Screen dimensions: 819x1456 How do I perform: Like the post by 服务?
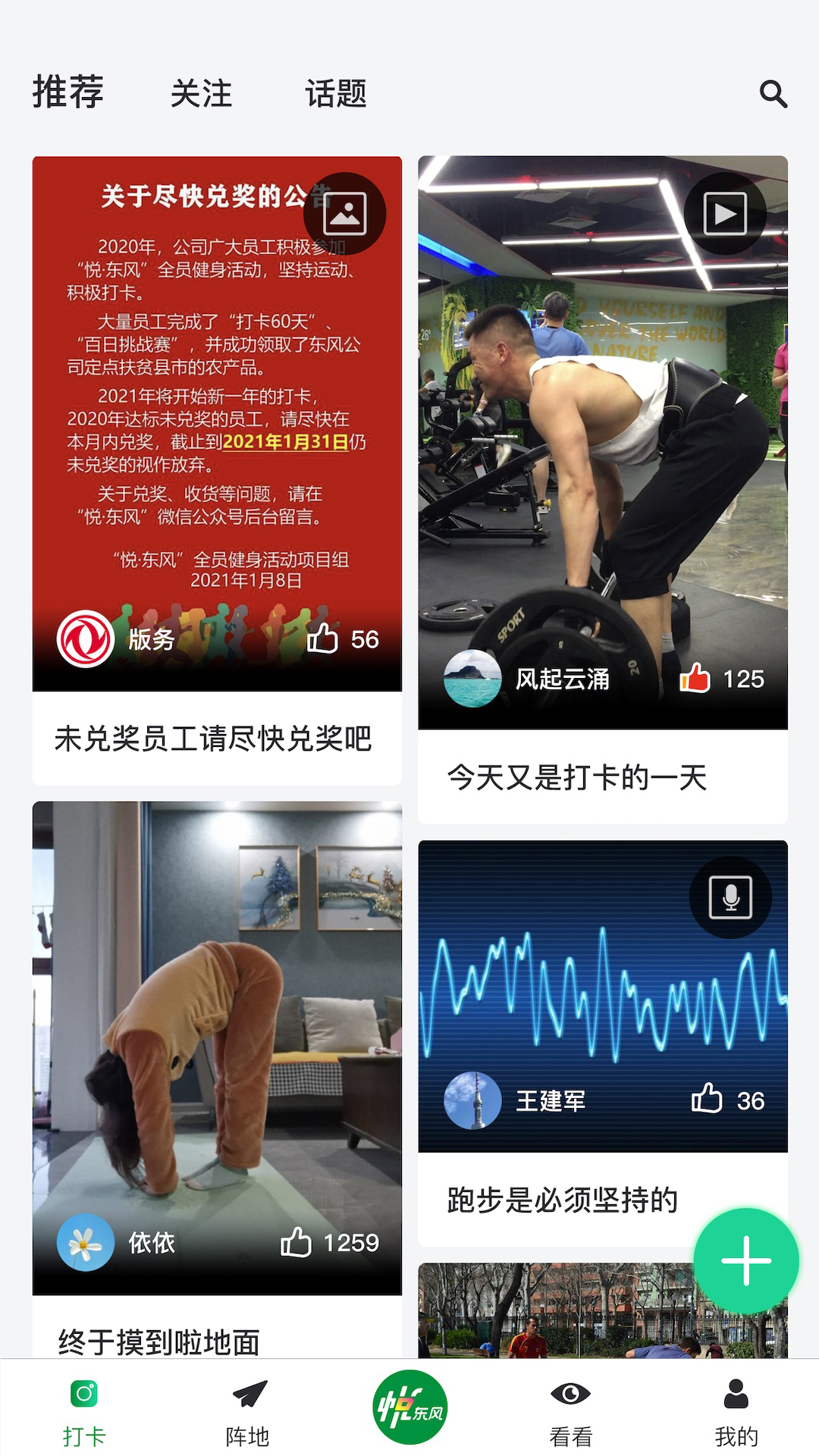[323, 639]
